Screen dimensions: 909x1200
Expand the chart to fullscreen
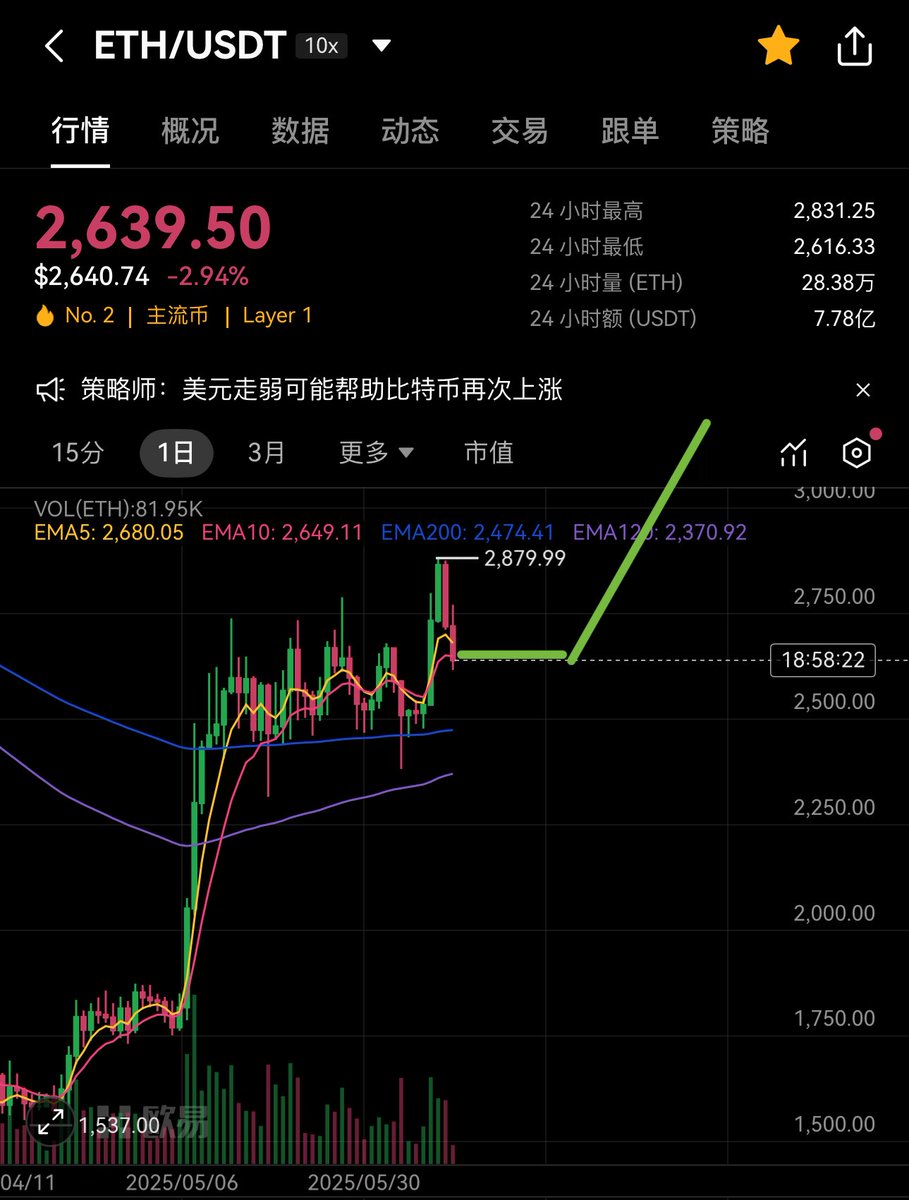(x=51, y=1123)
